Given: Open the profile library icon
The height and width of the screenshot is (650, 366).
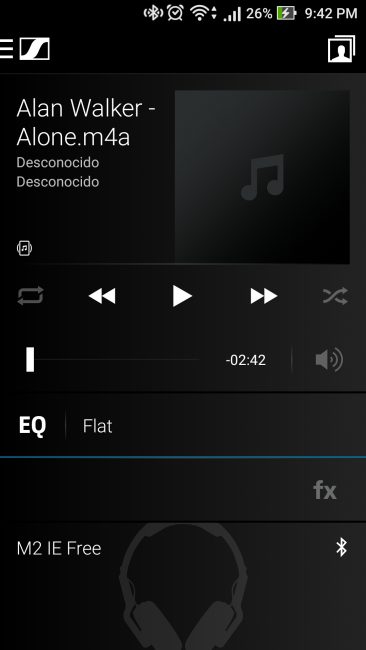Looking at the screenshot, I should coord(342,49).
